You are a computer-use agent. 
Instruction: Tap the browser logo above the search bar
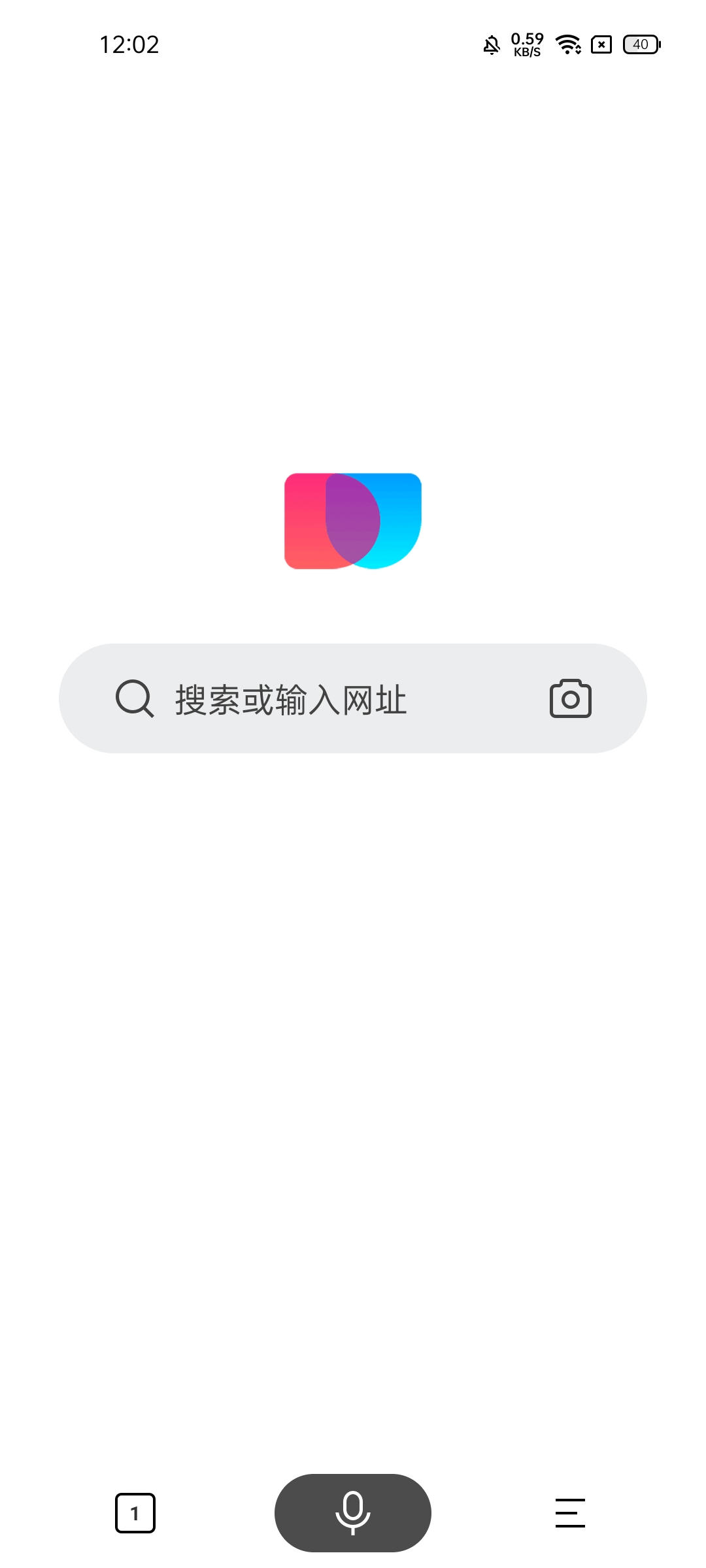(353, 521)
